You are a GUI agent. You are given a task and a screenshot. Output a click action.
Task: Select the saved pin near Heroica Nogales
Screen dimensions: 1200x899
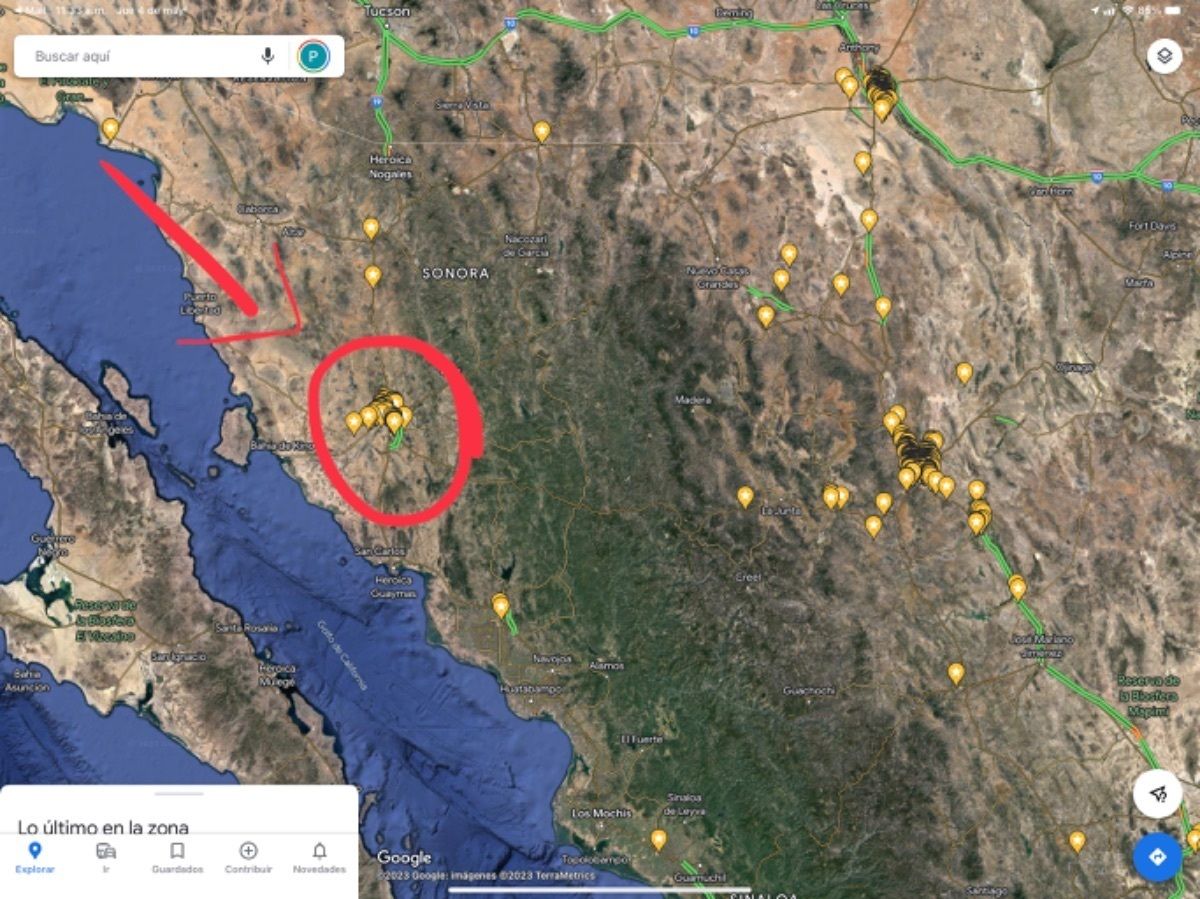coord(371,228)
